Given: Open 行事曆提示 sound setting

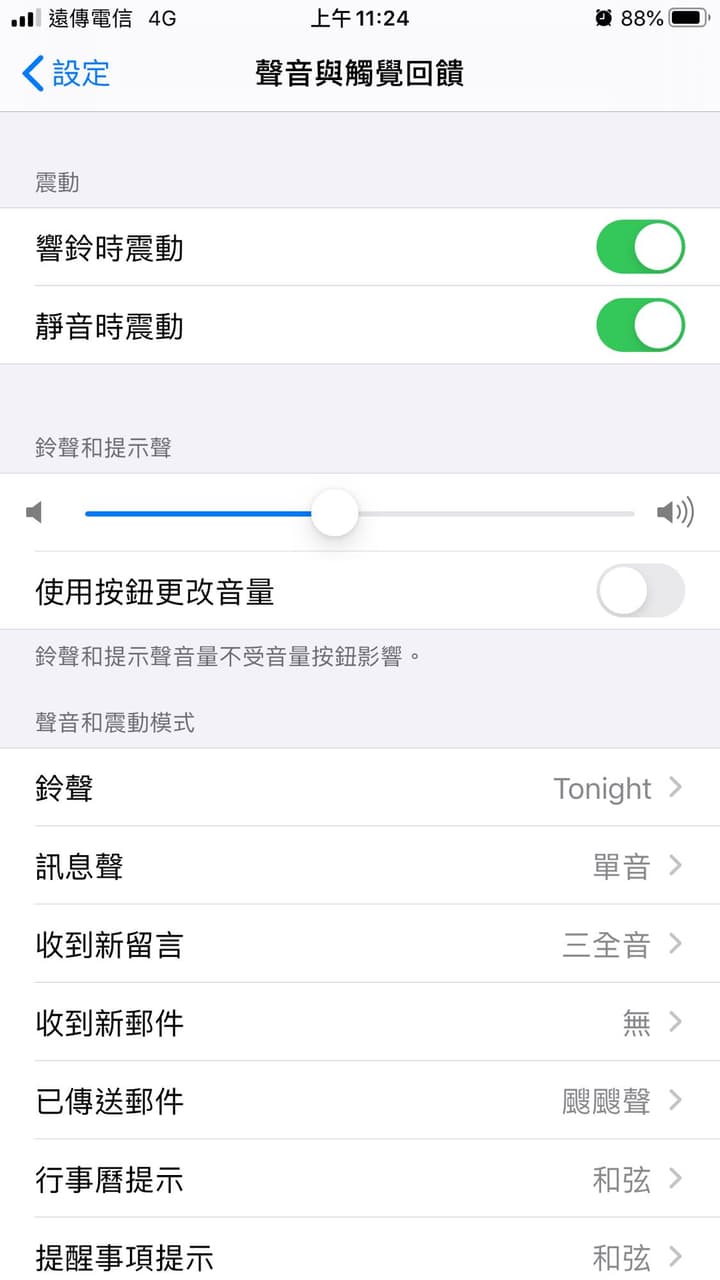Looking at the screenshot, I should tap(360, 1179).
